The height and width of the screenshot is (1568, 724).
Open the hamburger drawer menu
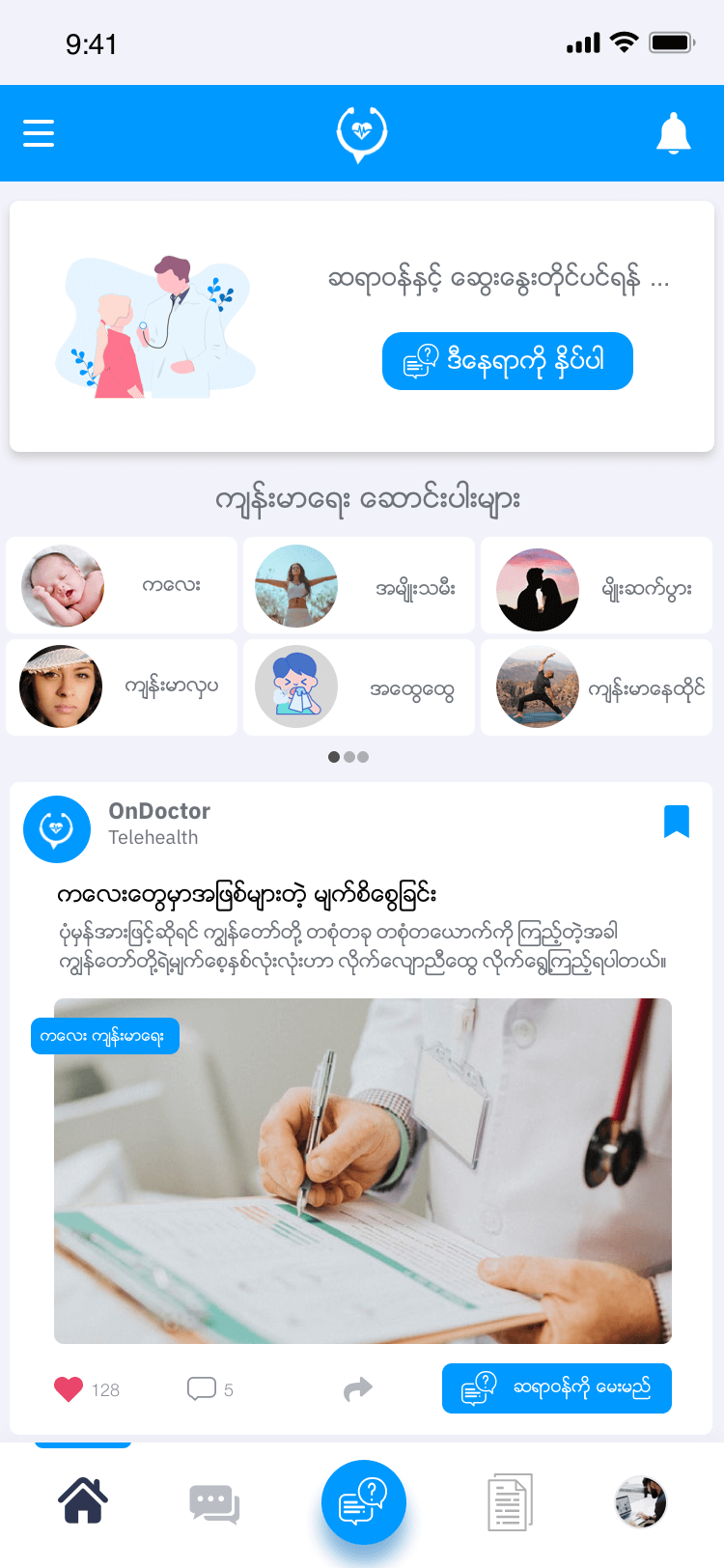[39, 132]
